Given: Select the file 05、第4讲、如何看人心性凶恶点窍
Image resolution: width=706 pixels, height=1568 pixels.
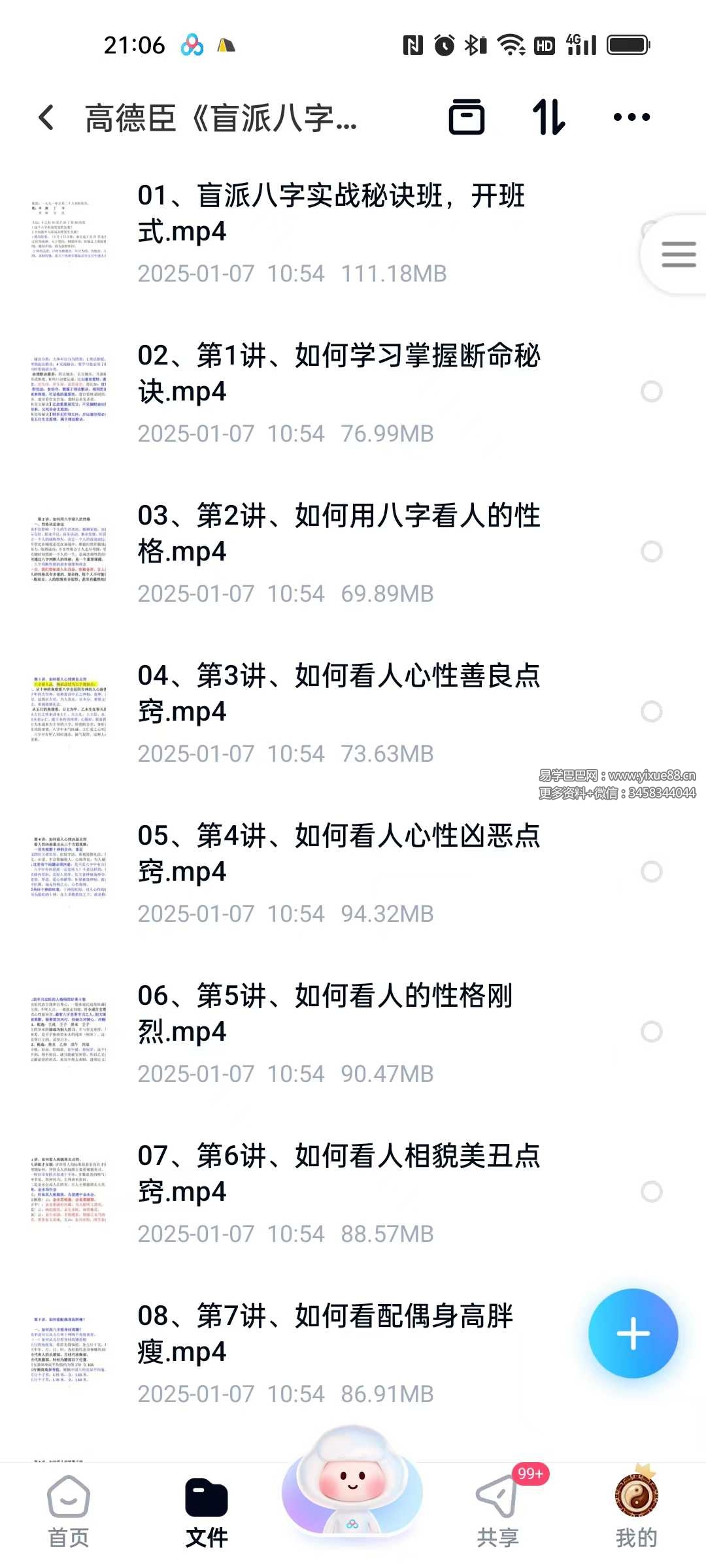Looking at the screenshot, I should 651,872.
